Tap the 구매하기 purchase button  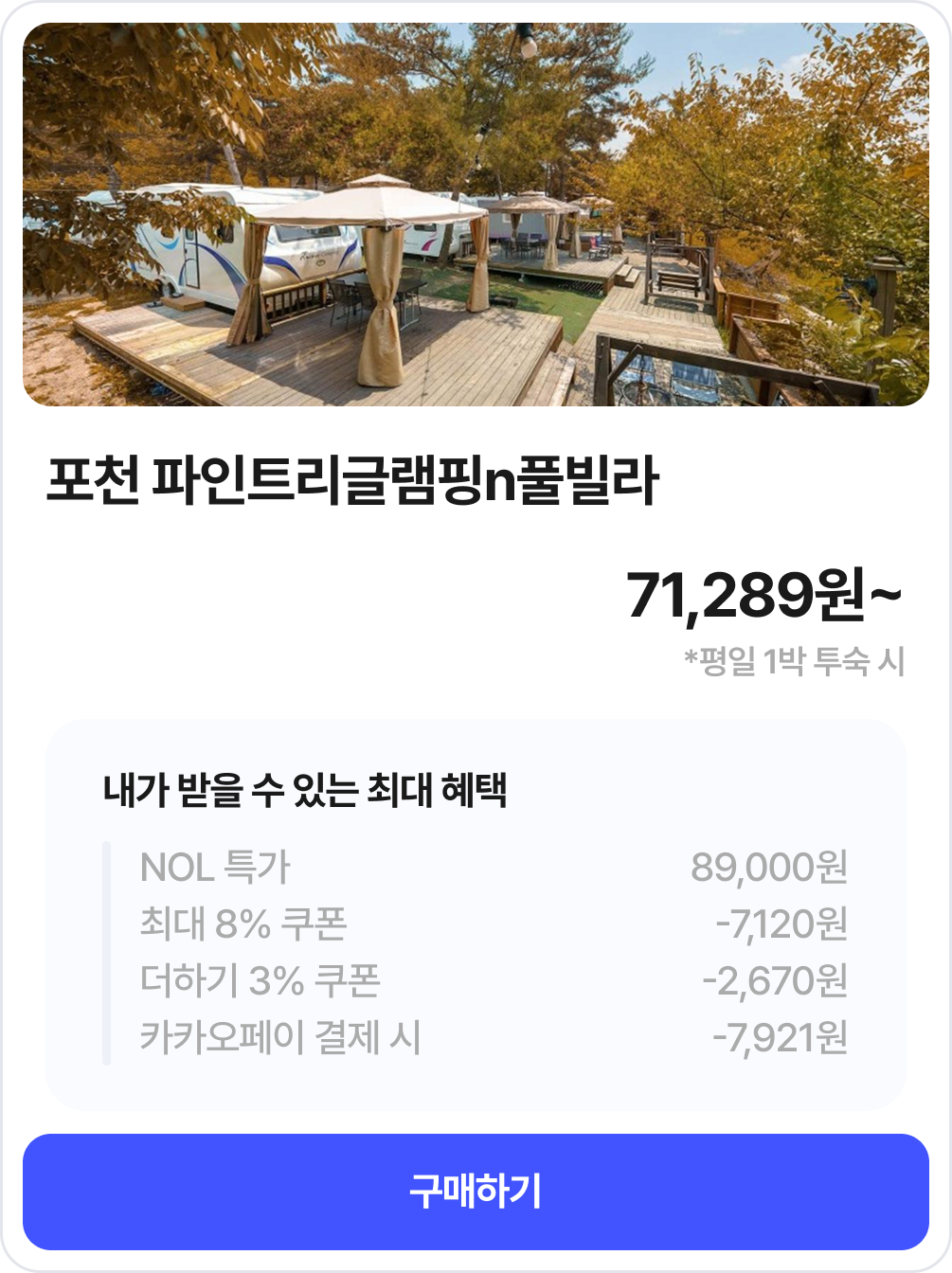pyautogui.click(x=476, y=1192)
